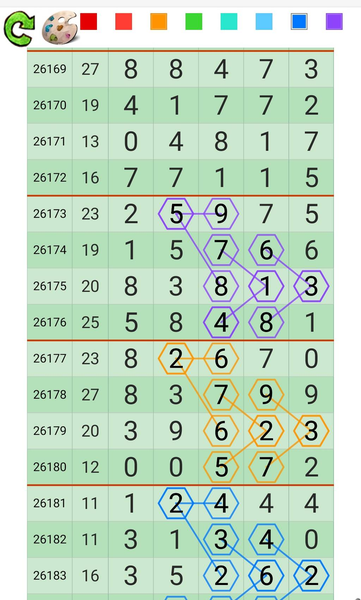
Task: Pick the light sky-blue color swatch
Action: click(x=264, y=21)
